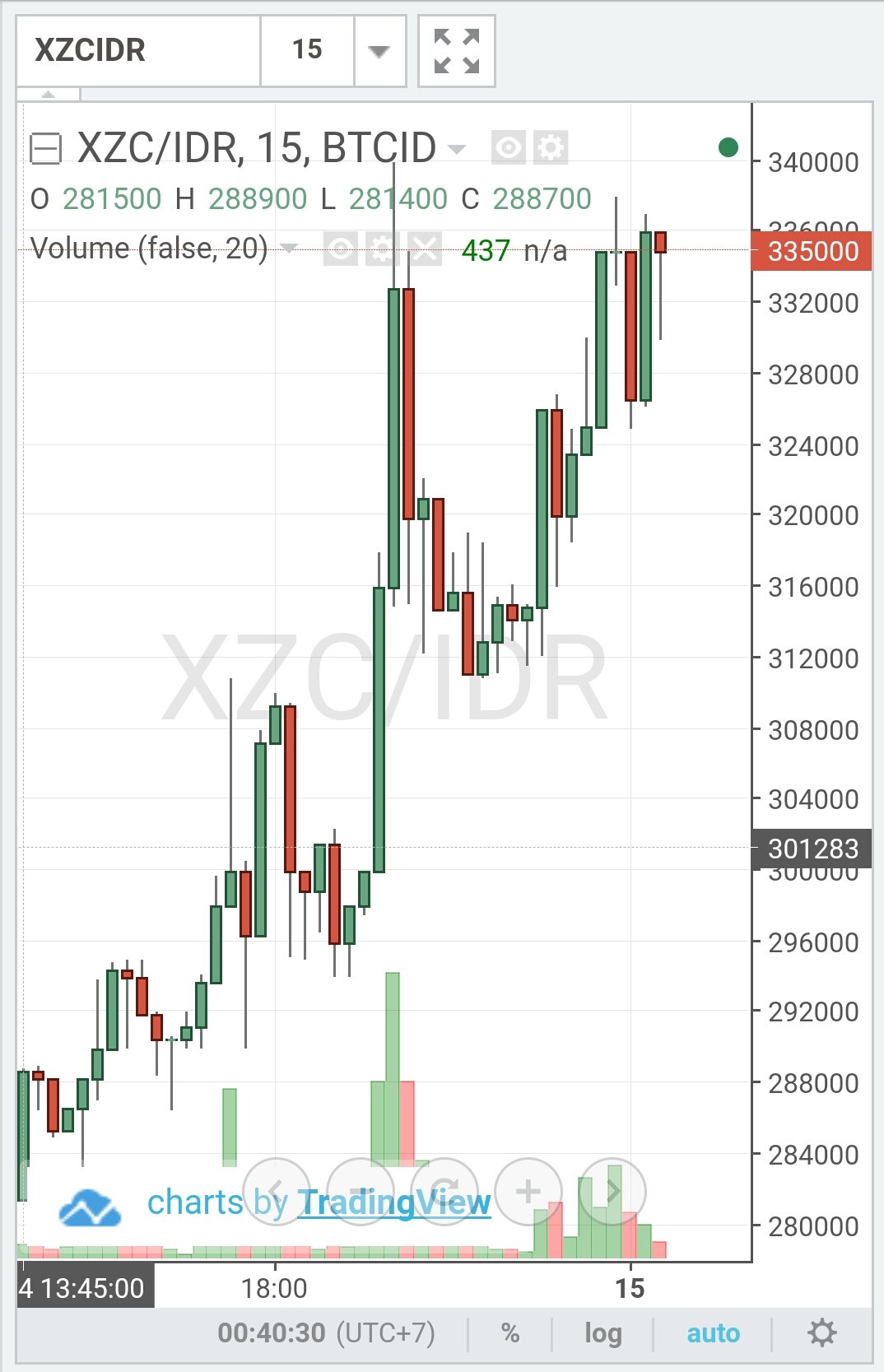
Task: Zoom out of the chart
Action: pos(361,1191)
